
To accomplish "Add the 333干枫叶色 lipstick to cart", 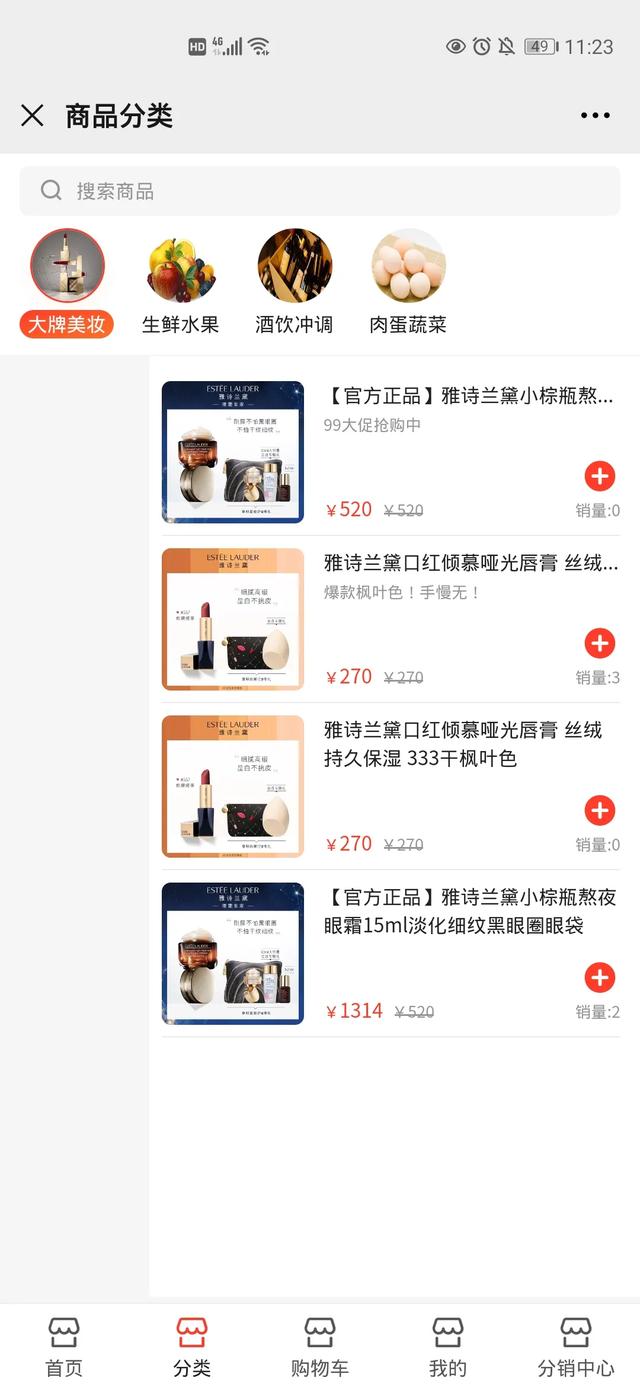I will pyautogui.click(x=599, y=810).
